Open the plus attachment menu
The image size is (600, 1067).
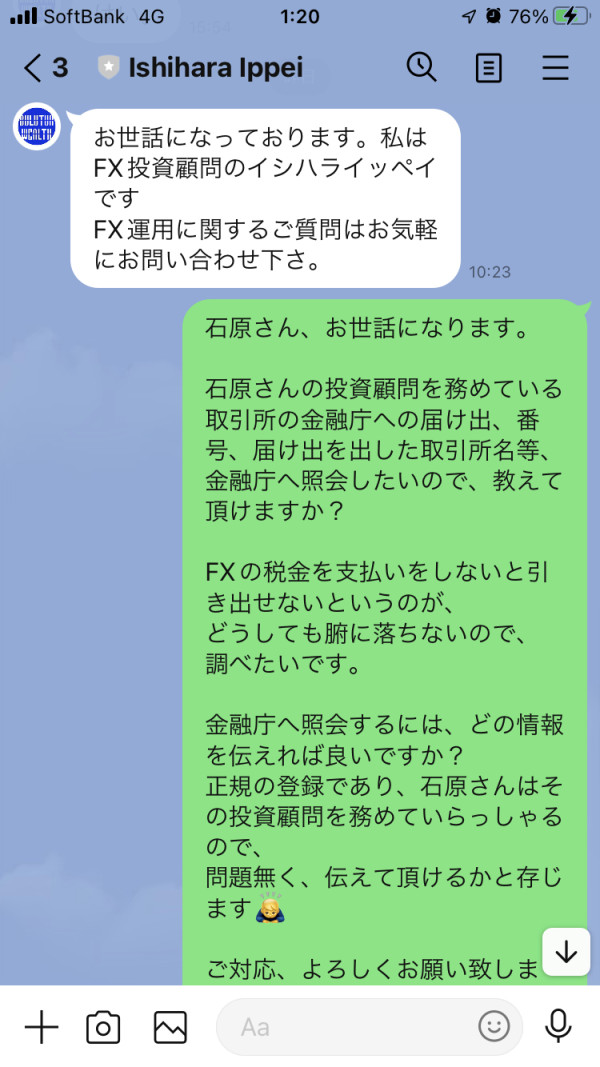[41, 1027]
